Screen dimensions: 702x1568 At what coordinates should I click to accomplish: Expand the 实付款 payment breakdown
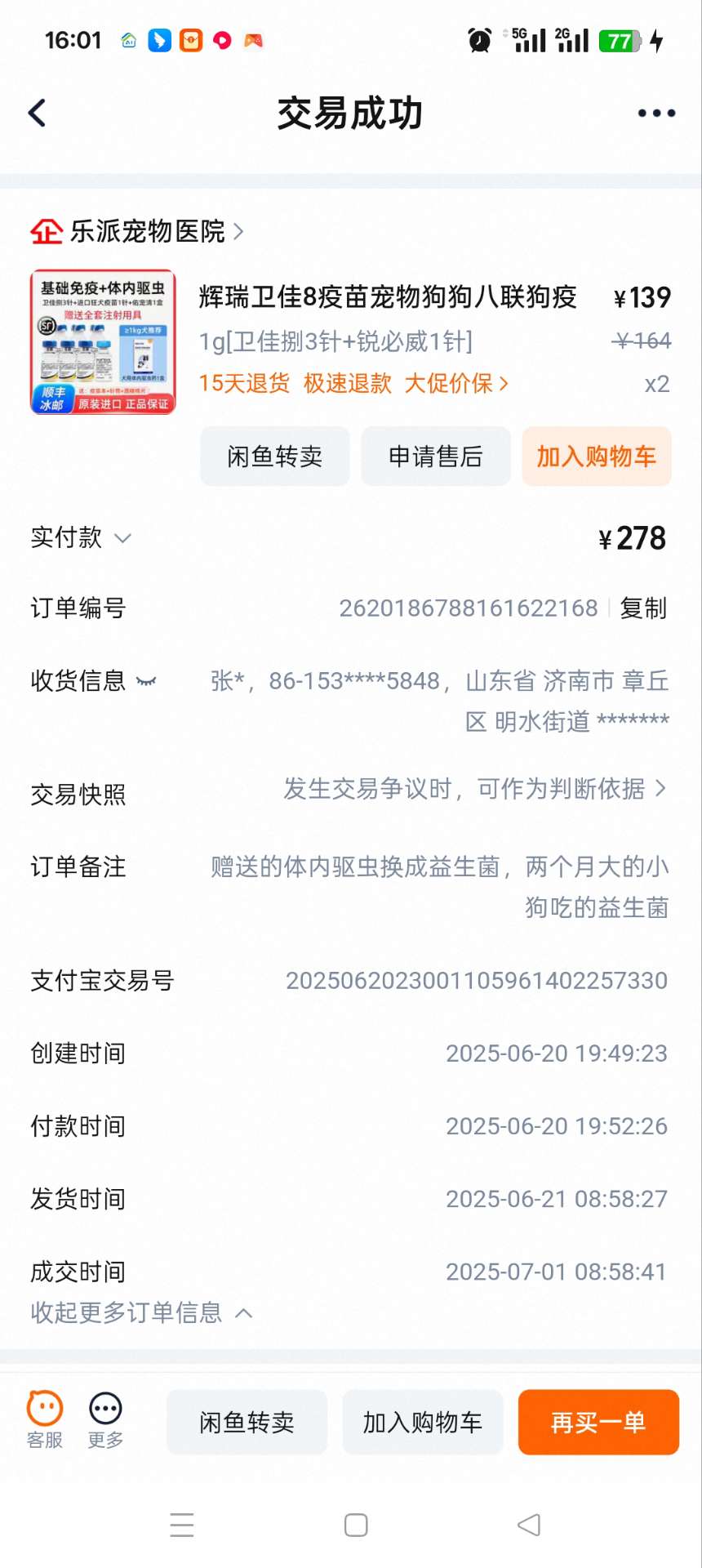tap(81, 537)
